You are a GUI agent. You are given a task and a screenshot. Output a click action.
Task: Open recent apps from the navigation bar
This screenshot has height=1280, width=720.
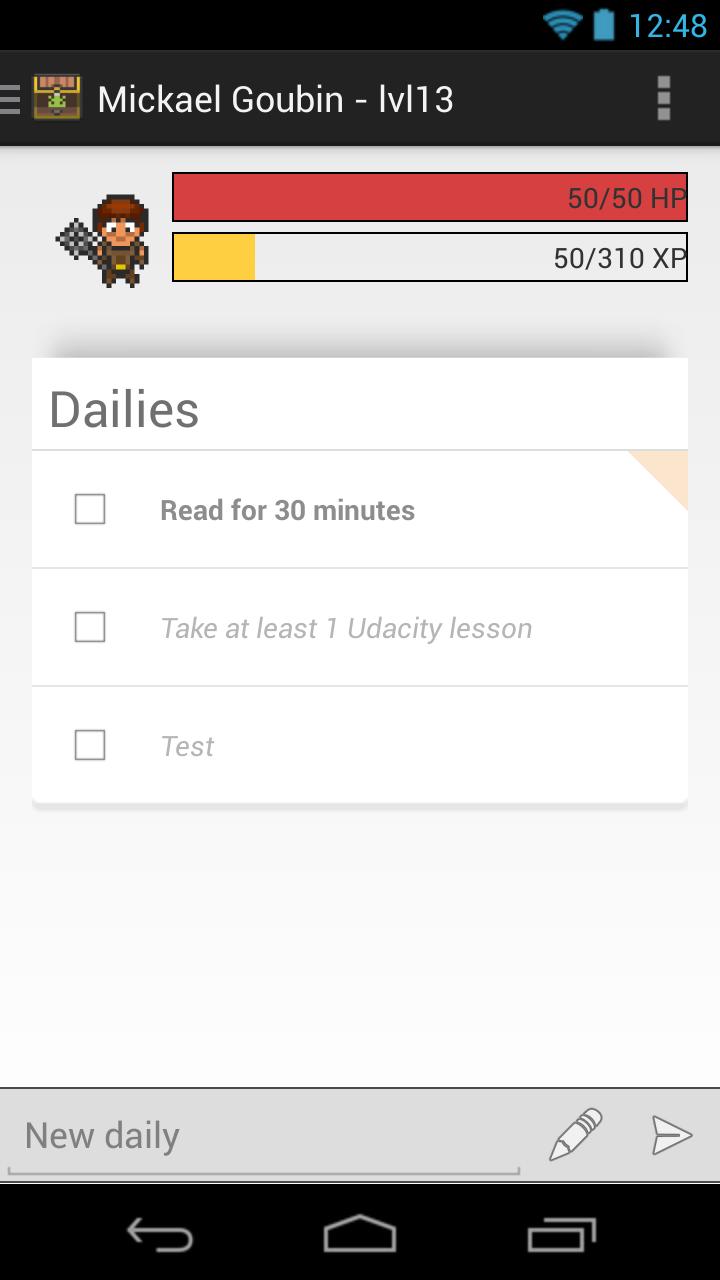pos(561,1234)
